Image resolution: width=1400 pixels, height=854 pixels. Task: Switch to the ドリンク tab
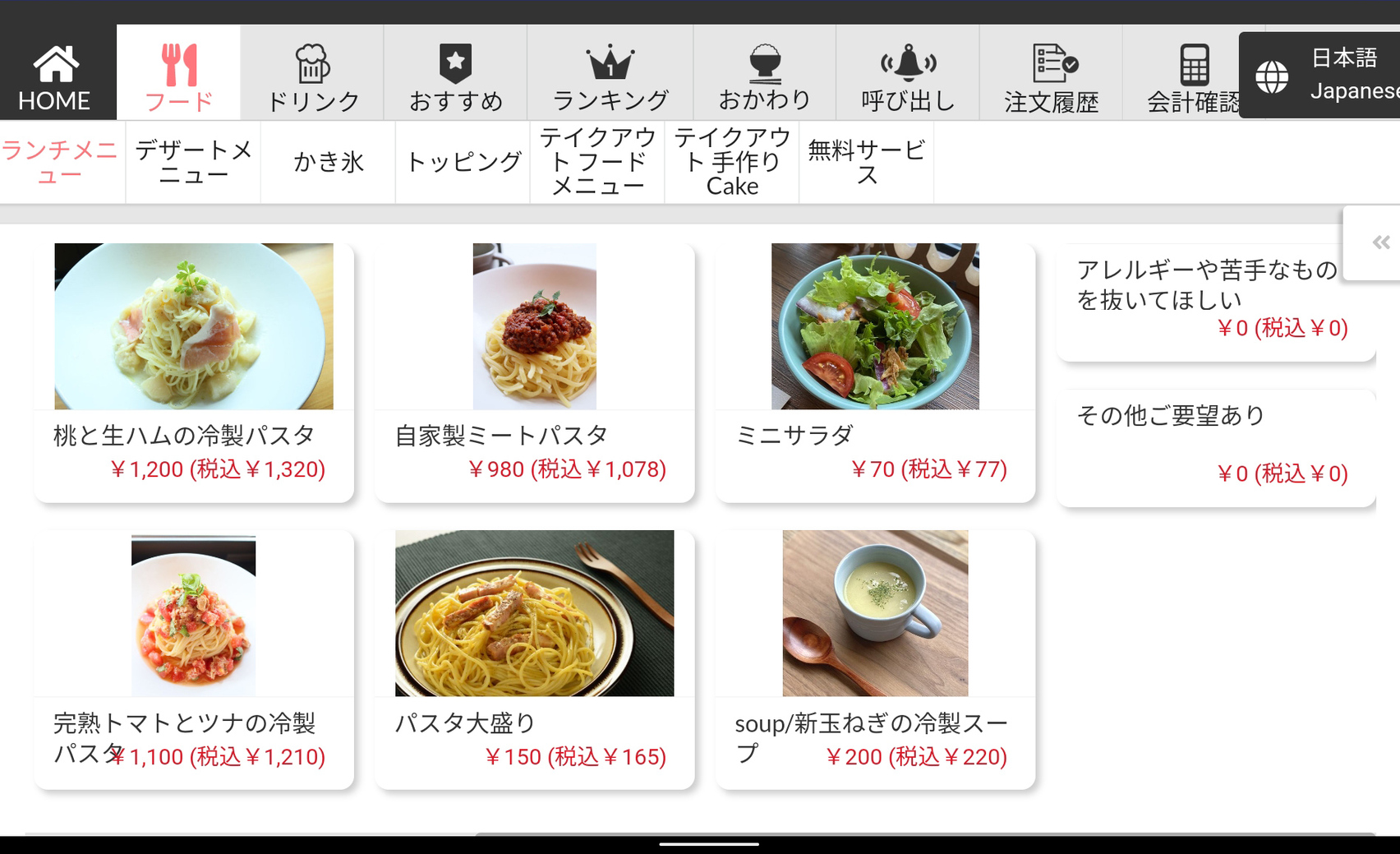312,76
